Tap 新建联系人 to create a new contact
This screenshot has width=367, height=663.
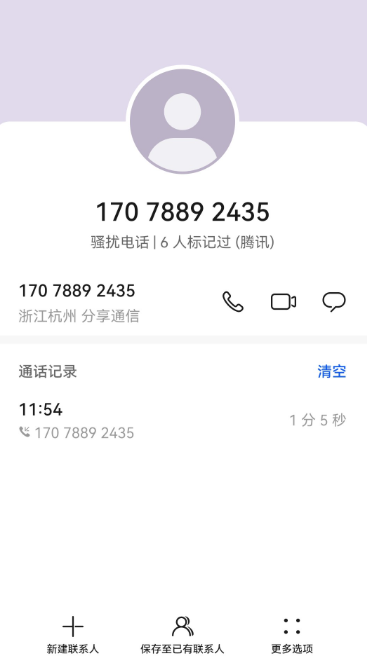(x=73, y=635)
